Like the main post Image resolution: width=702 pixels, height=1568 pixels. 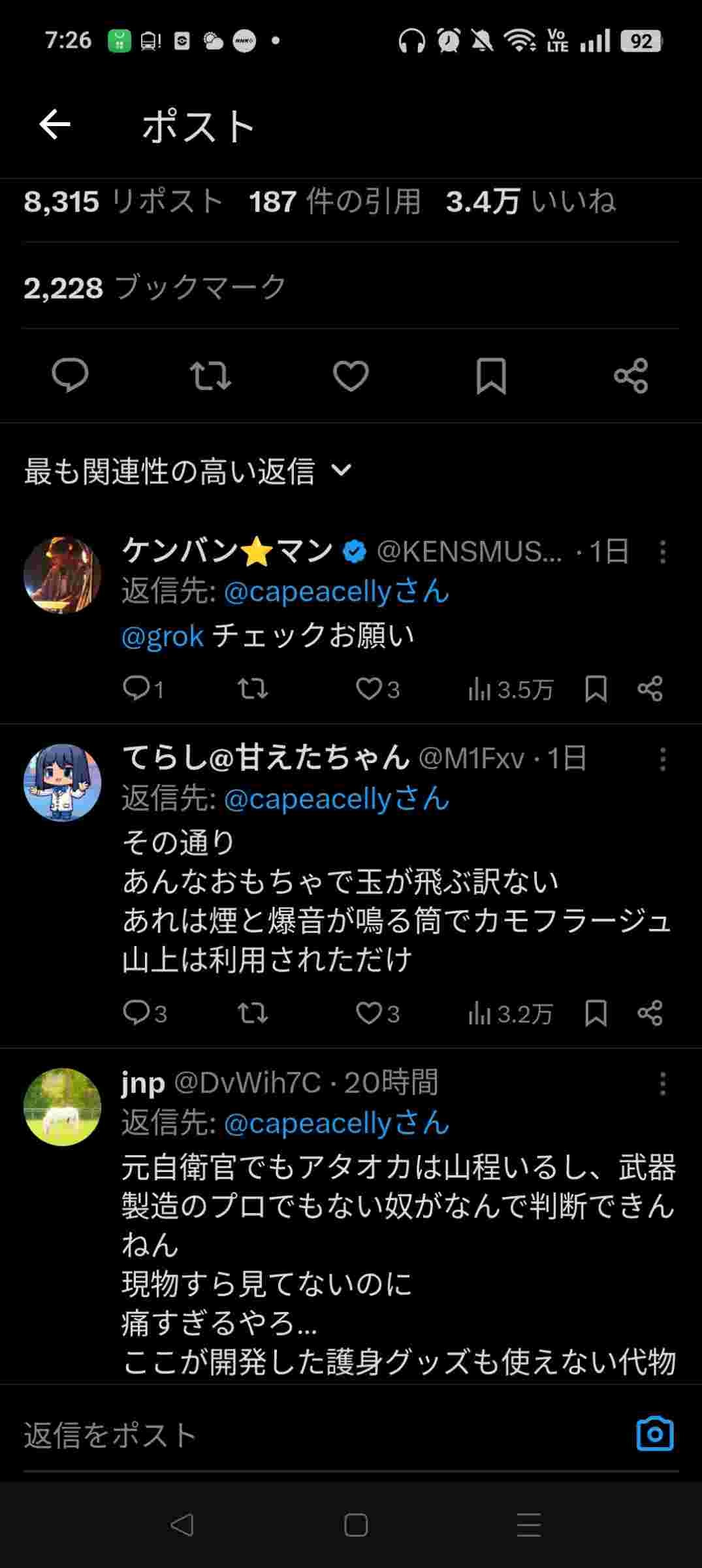click(x=351, y=376)
